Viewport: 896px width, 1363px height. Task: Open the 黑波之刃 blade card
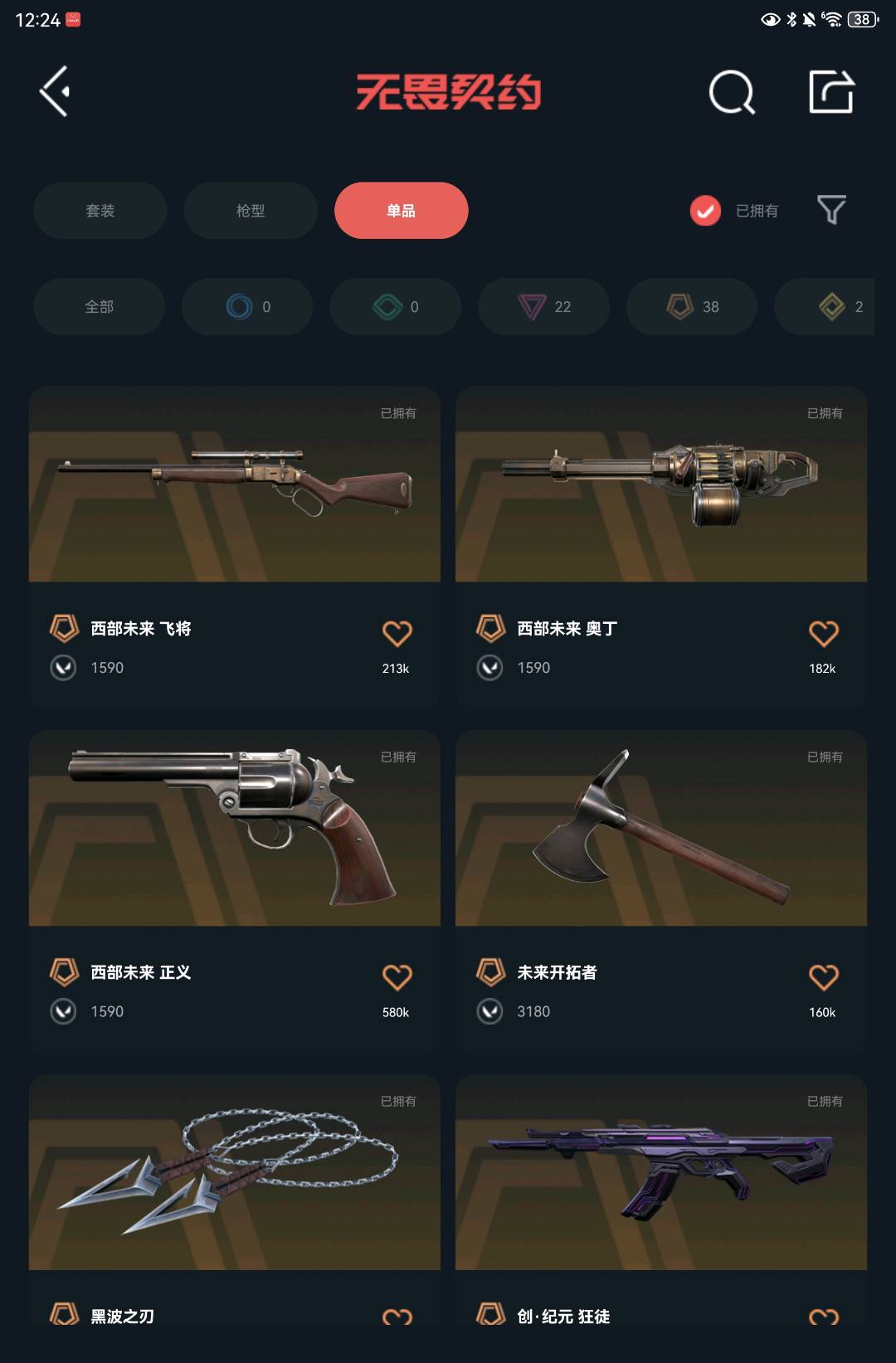tap(234, 1174)
